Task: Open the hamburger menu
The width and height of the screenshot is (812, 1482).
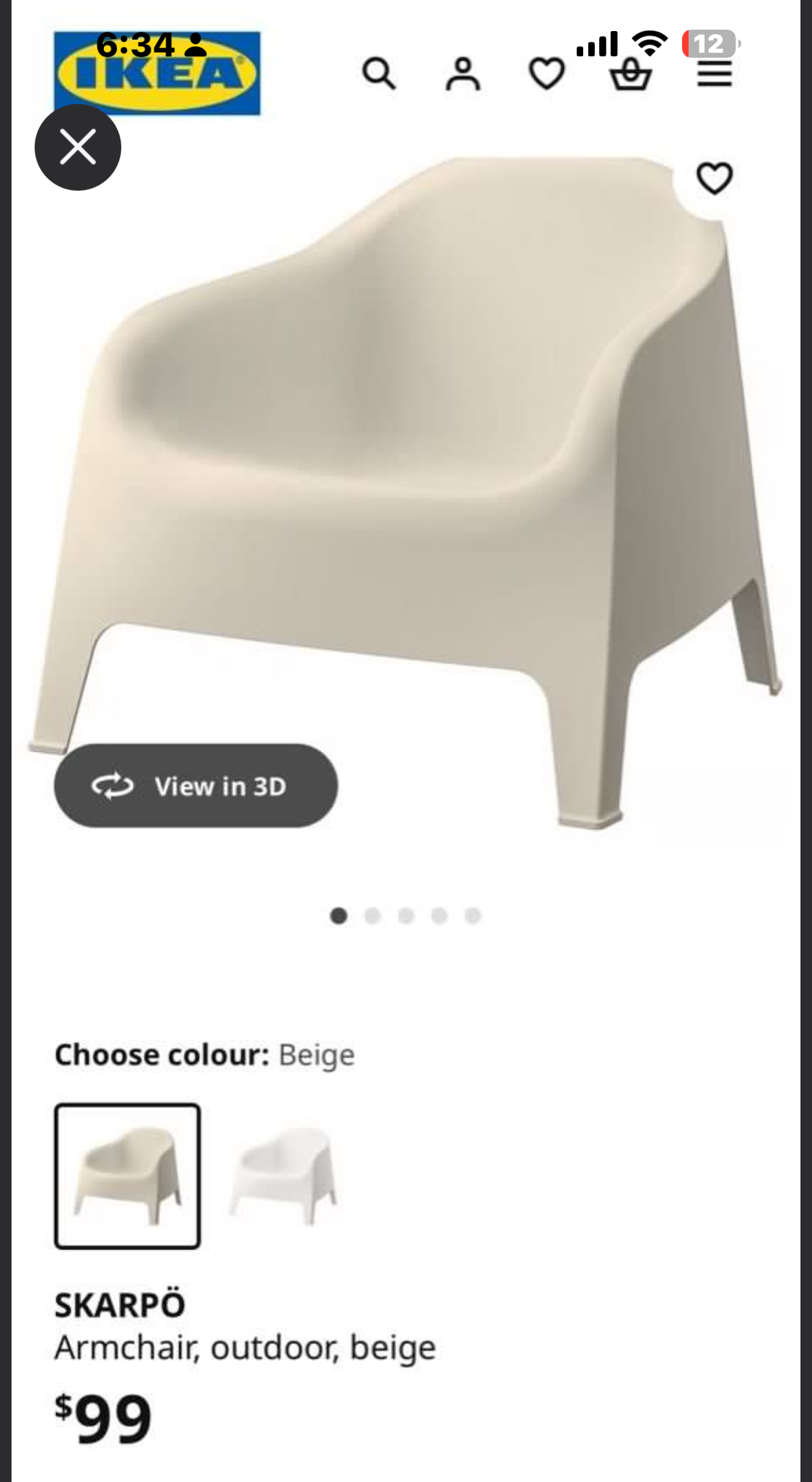Action: (715, 74)
